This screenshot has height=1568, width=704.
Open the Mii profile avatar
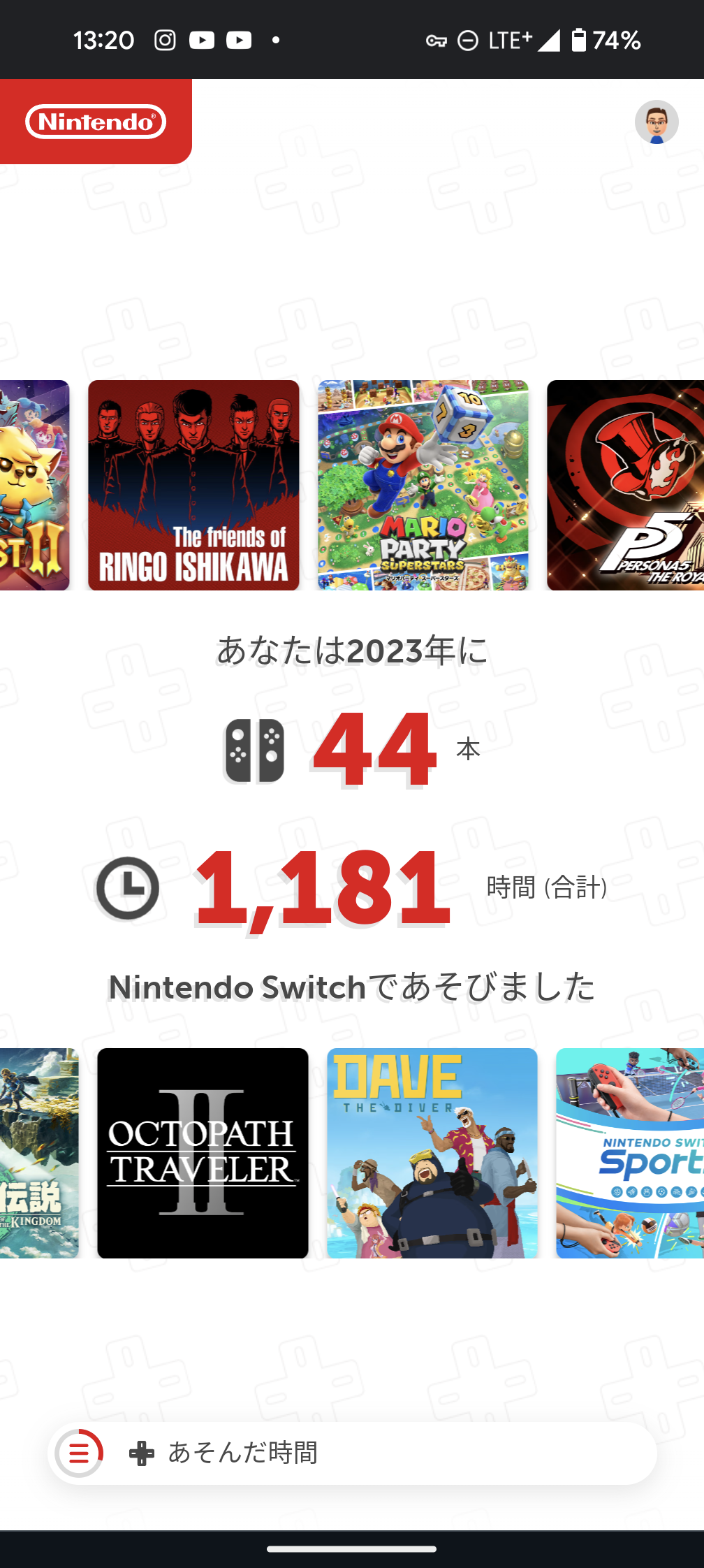tap(656, 122)
